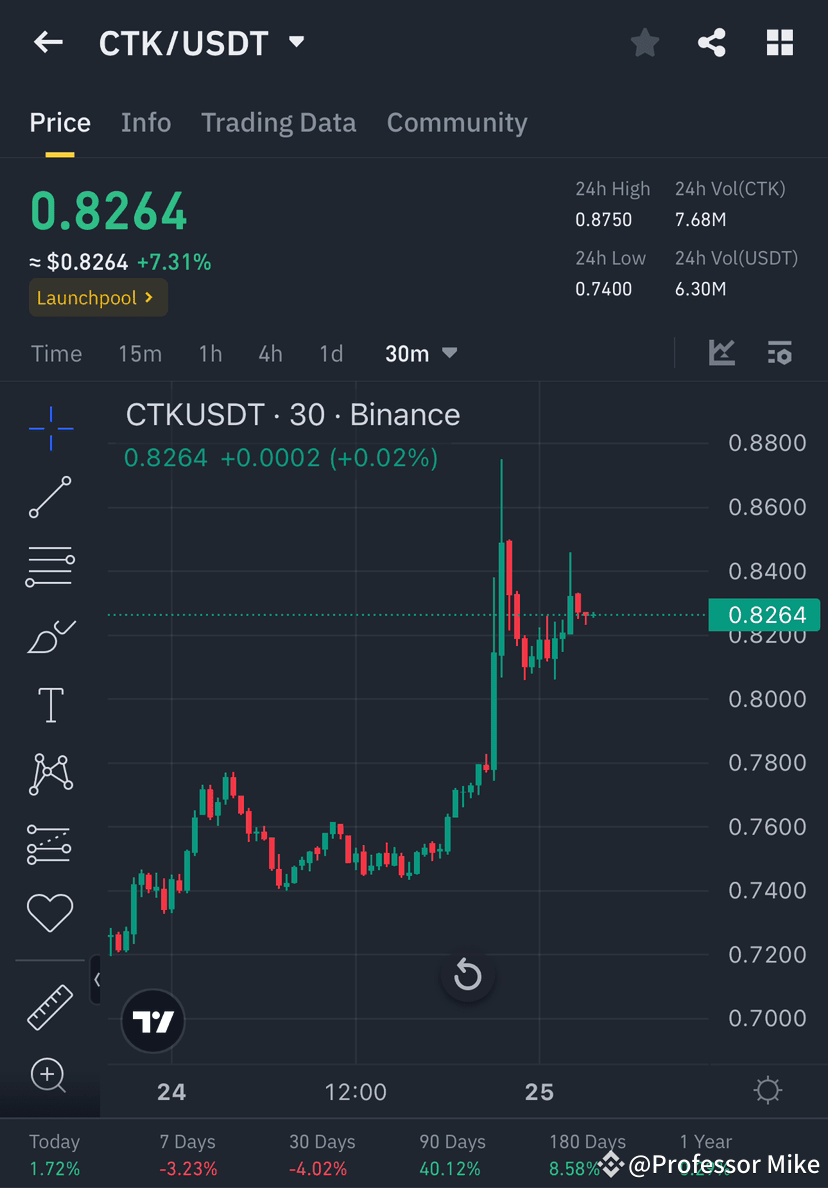
Task: Tap the TradingView logo on the chart
Action: [152, 1021]
